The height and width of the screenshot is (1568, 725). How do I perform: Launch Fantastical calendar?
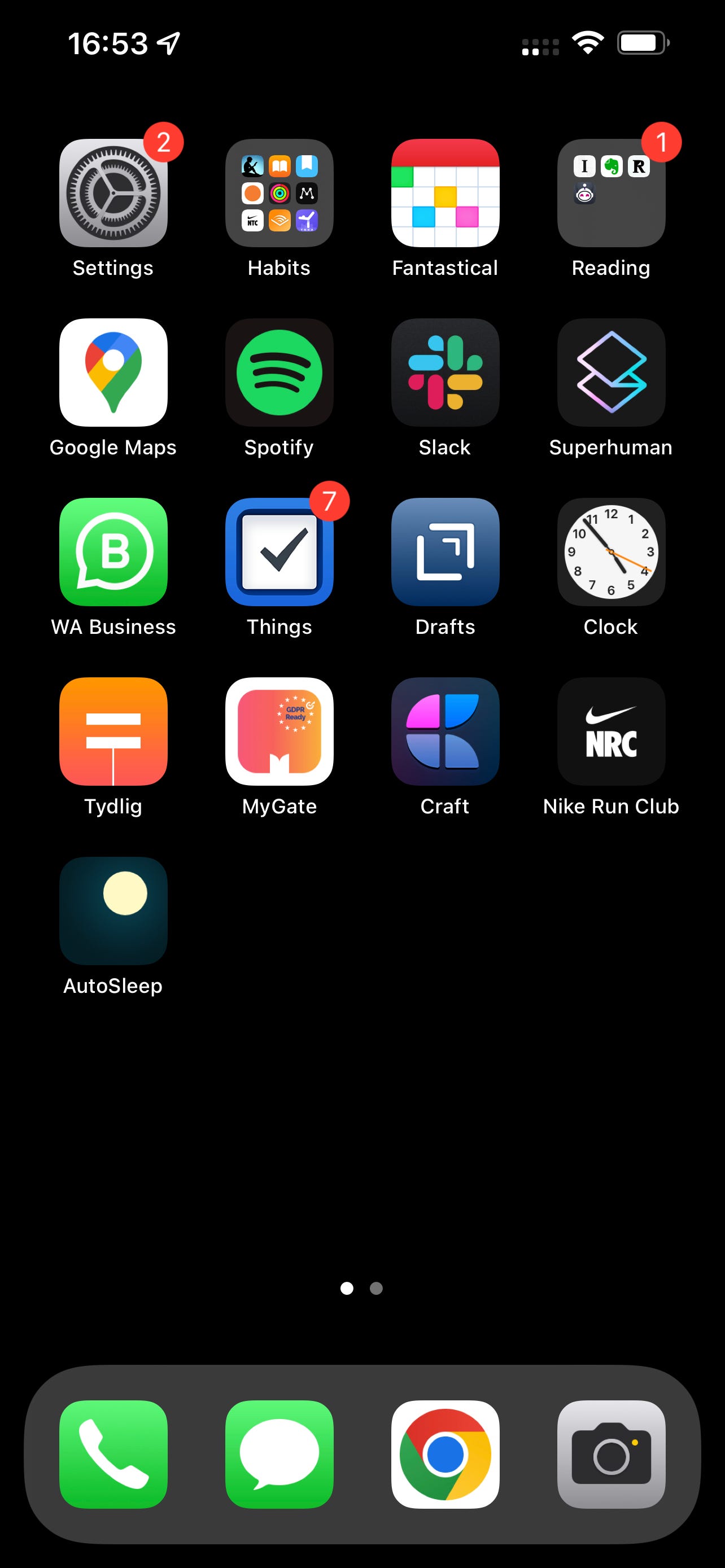445,192
